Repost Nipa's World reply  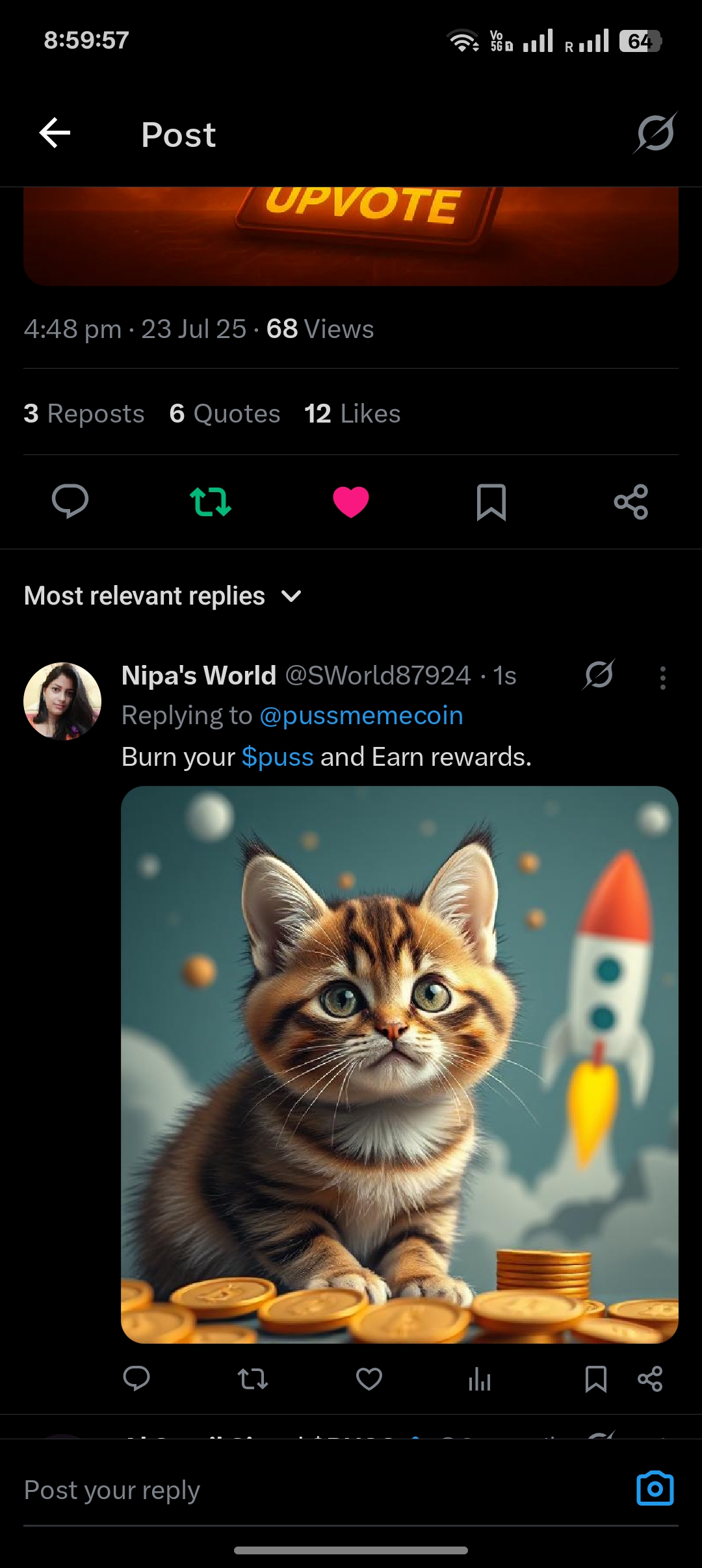click(253, 1379)
